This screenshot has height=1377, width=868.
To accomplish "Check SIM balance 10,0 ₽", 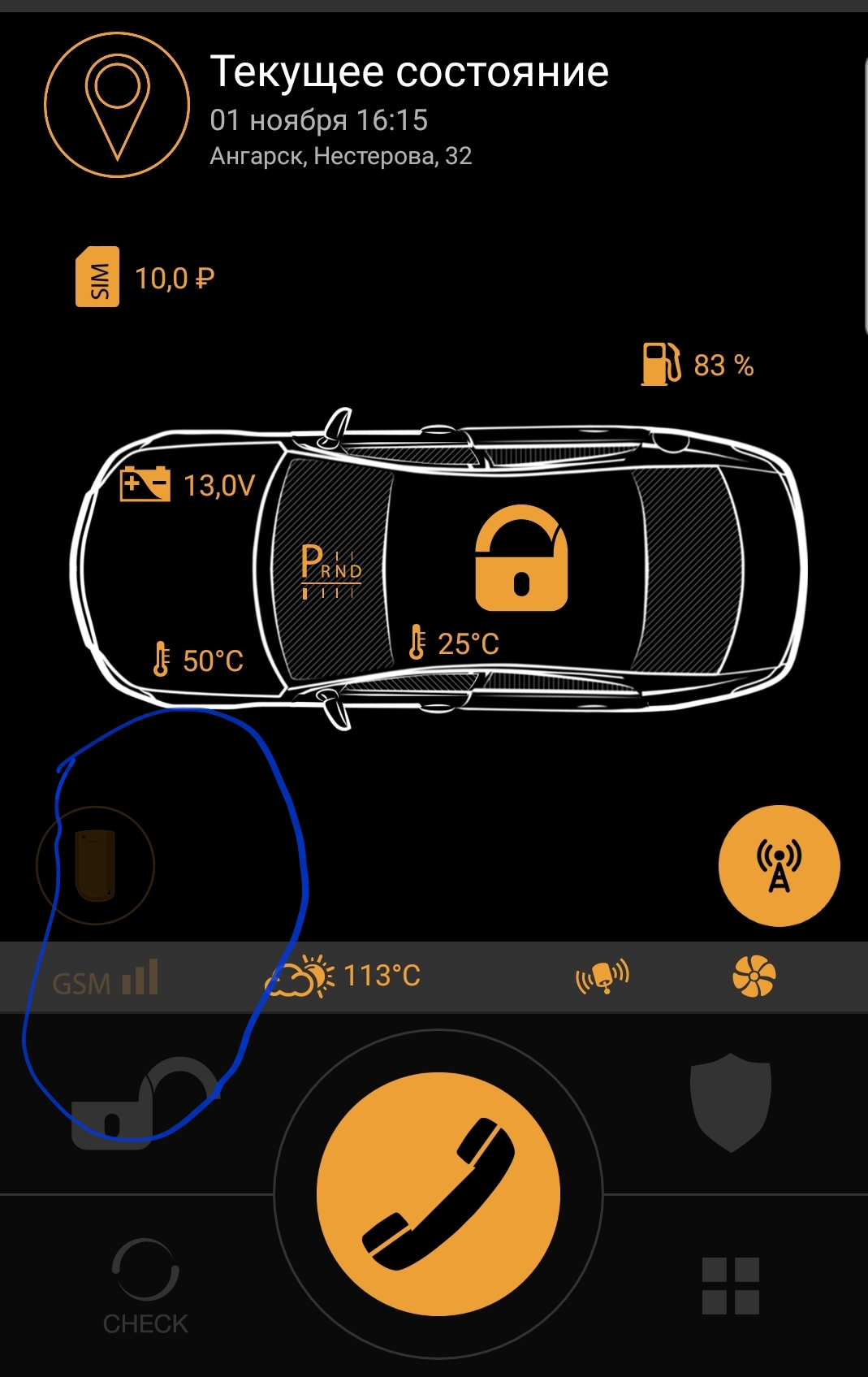I will tap(146, 278).
